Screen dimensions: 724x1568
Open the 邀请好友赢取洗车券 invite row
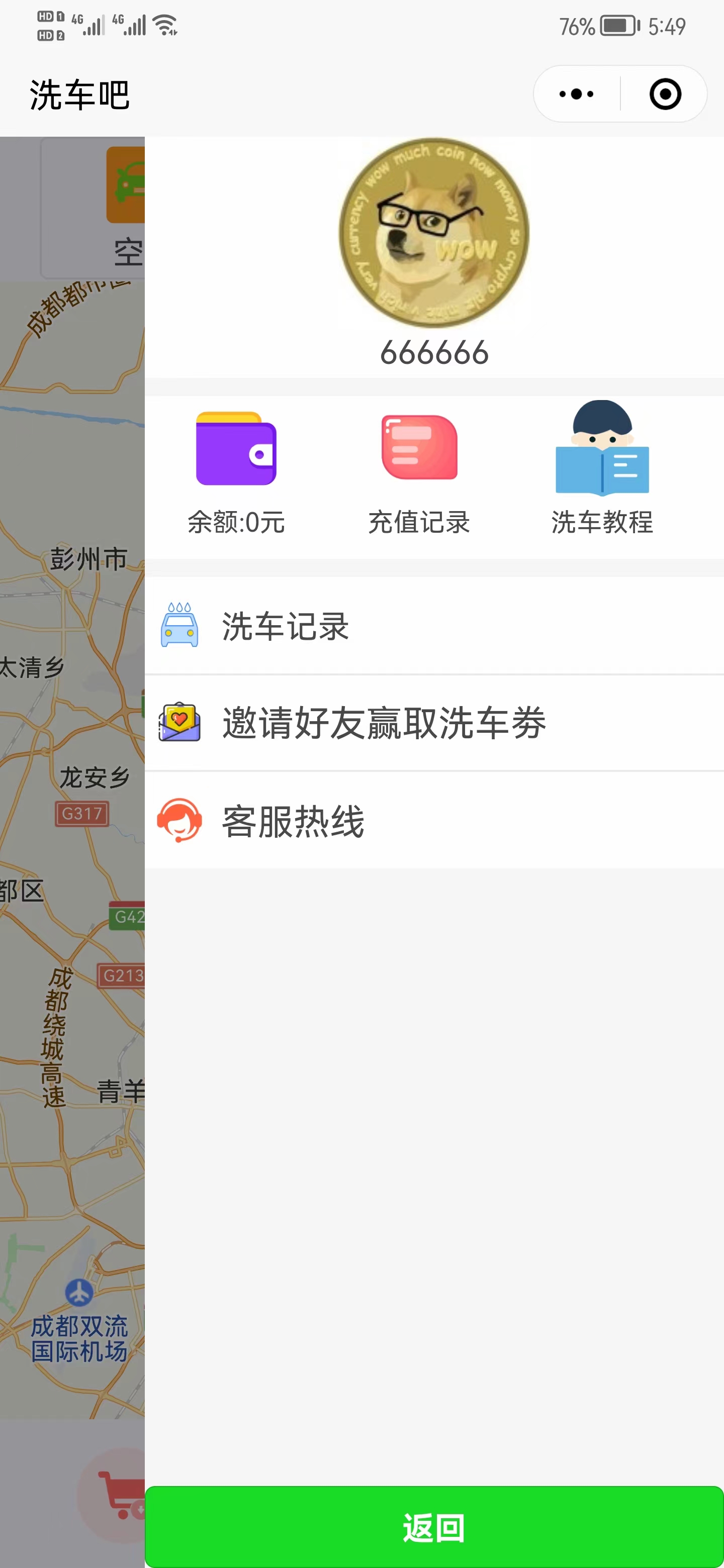(433, 723)
